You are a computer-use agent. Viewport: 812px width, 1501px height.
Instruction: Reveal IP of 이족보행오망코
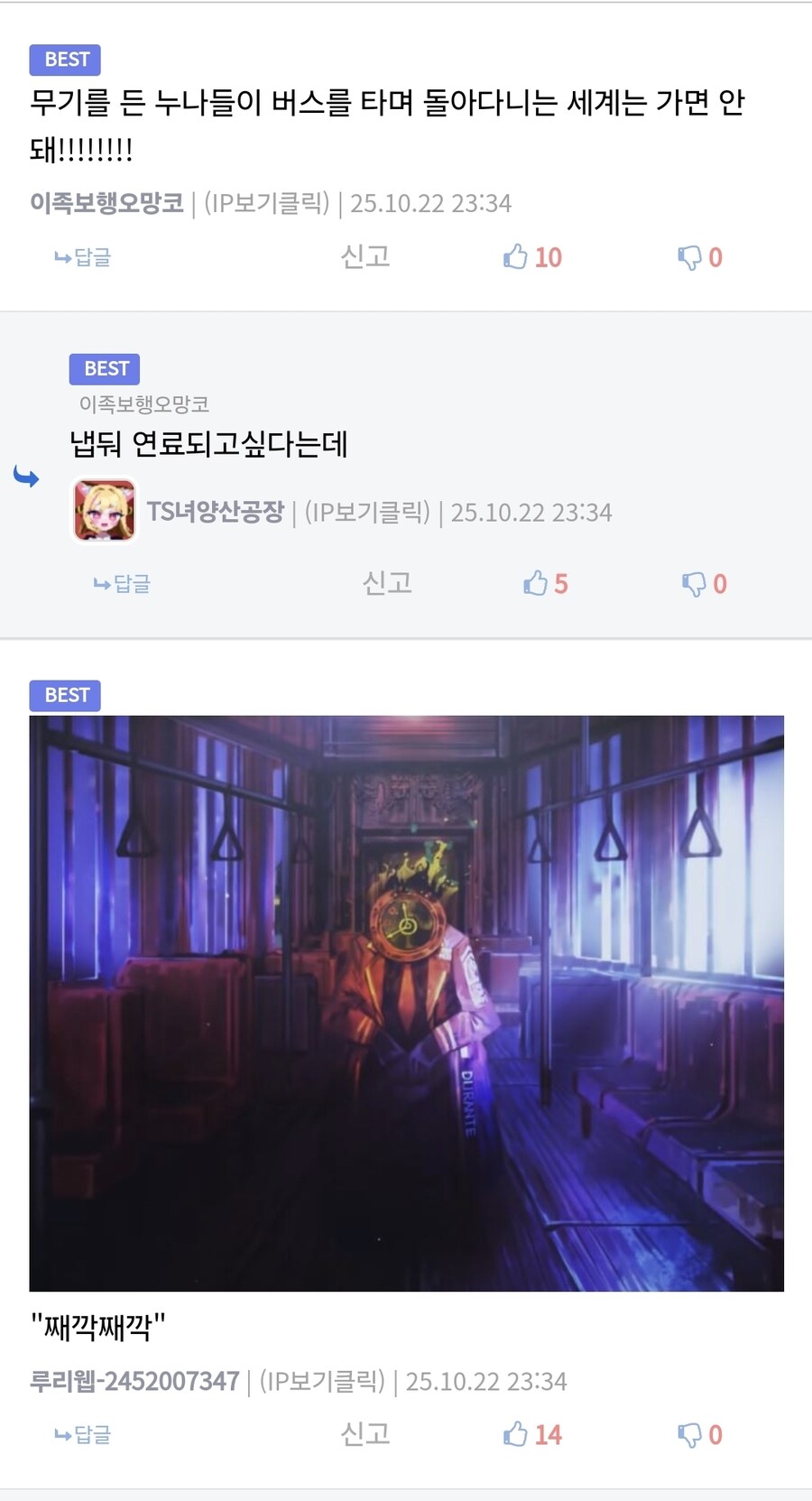point(266,204)
